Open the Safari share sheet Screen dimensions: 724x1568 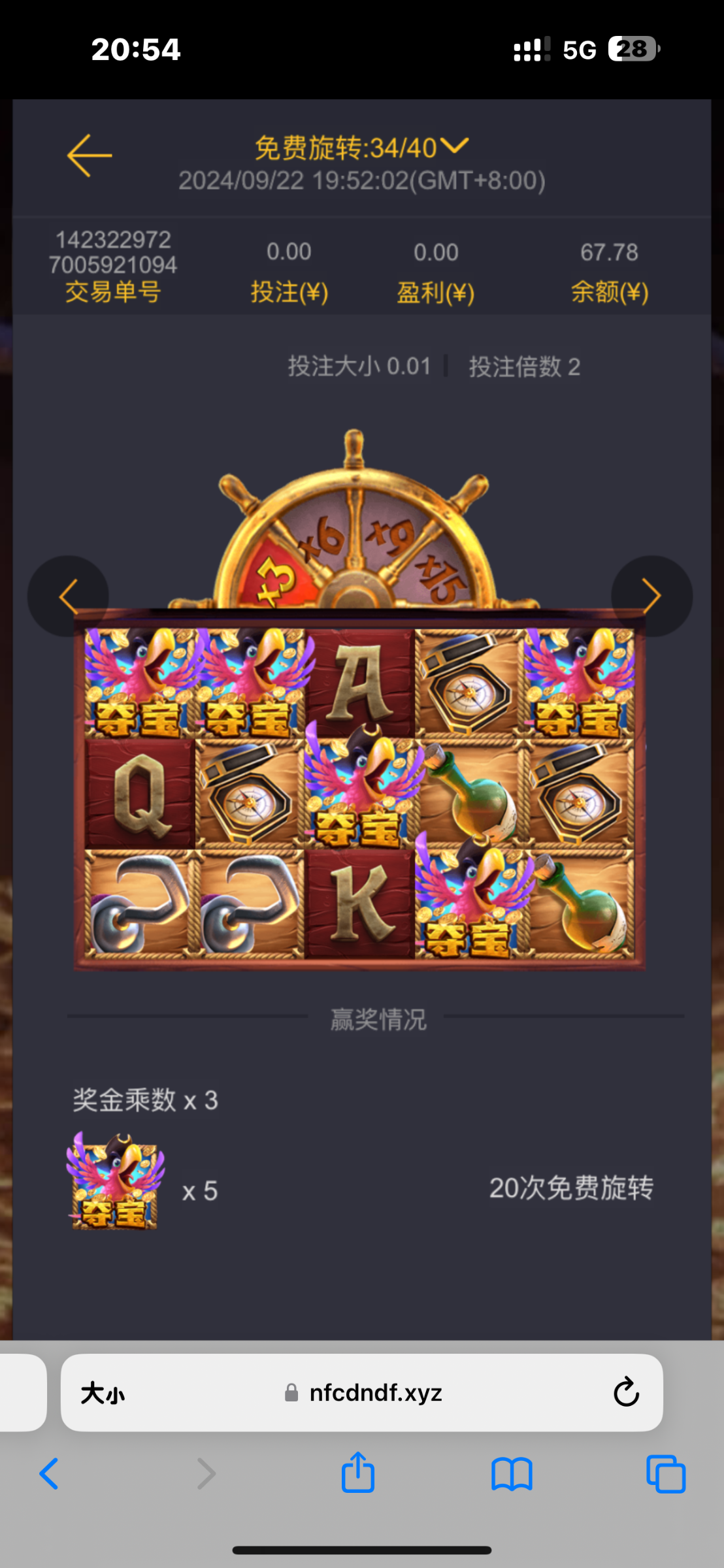point(357,1473)
